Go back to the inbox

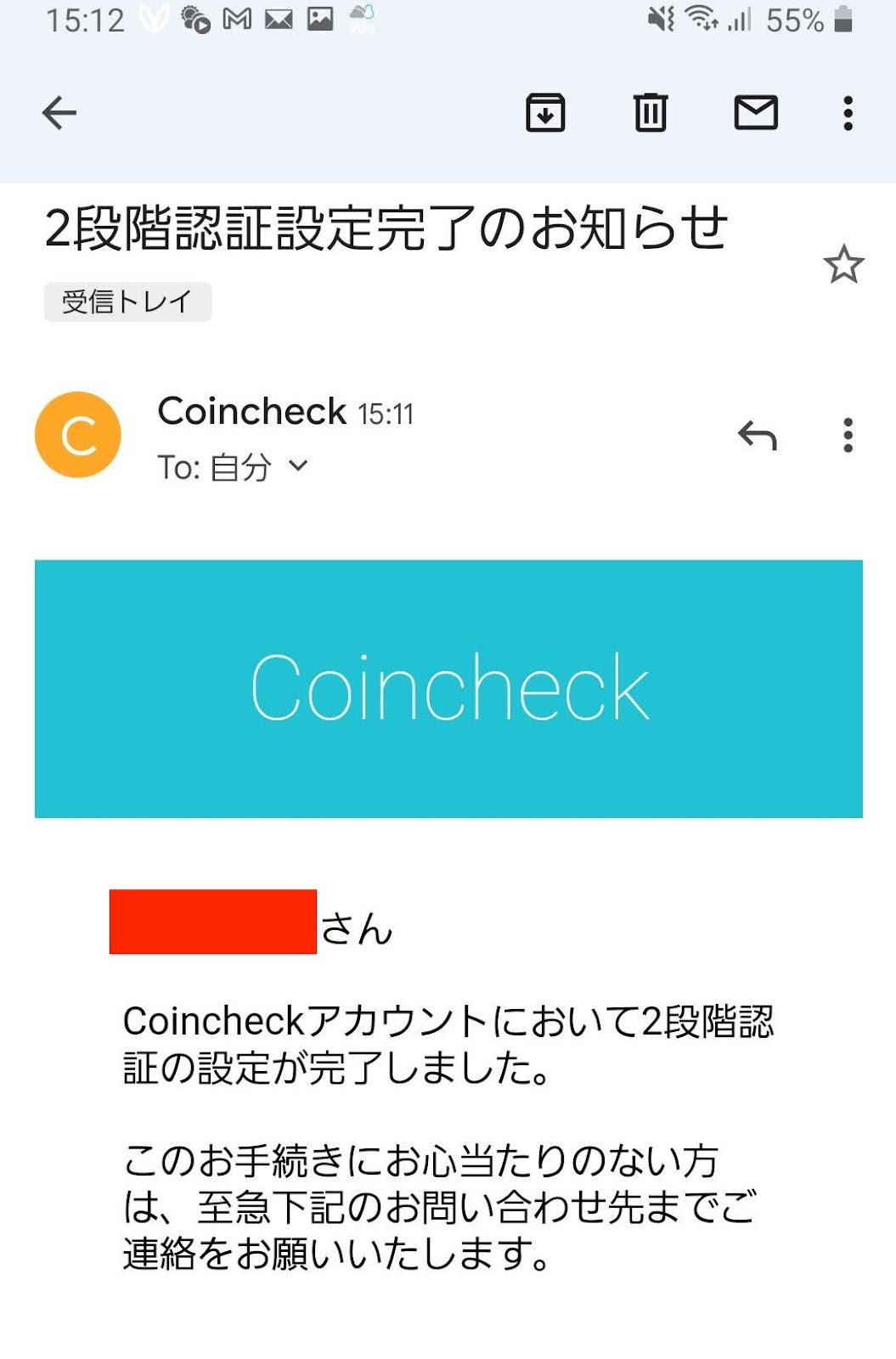(x=59, y=112)
